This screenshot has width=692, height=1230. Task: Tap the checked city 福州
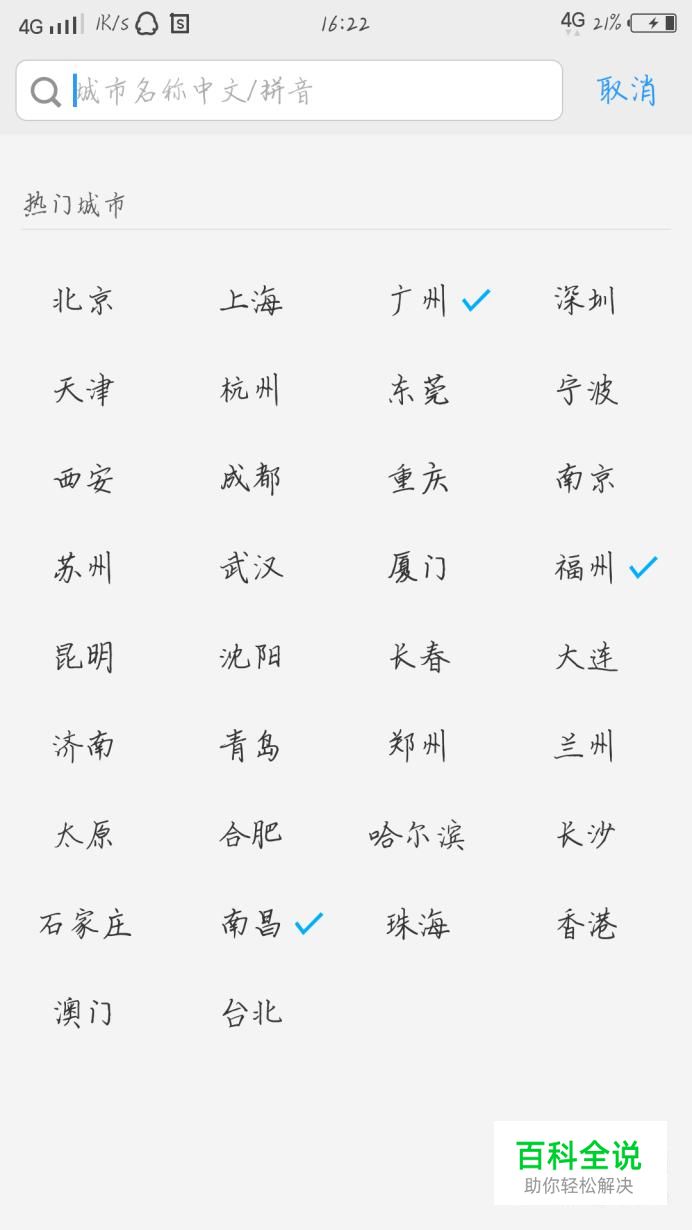[585, 568]
